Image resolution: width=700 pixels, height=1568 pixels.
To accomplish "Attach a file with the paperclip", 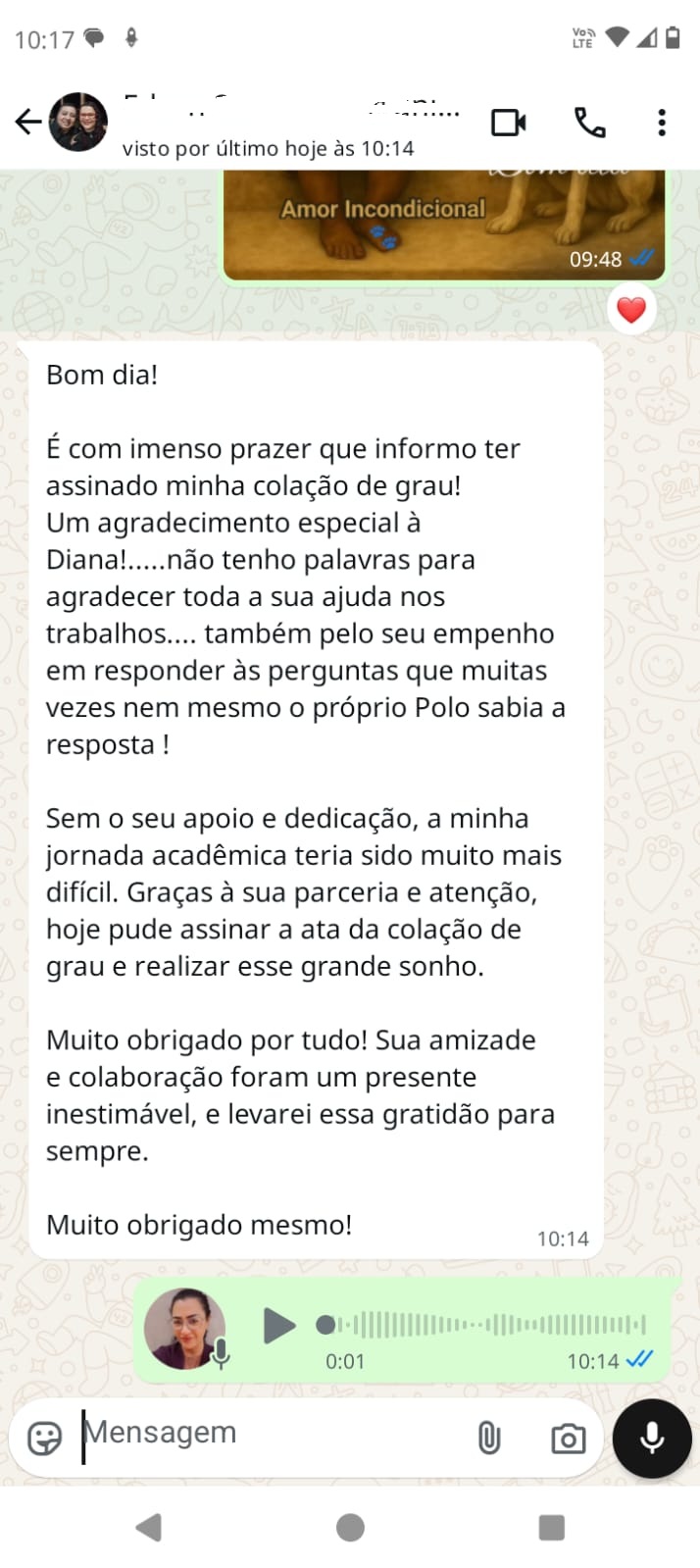I will point(488,1438).
